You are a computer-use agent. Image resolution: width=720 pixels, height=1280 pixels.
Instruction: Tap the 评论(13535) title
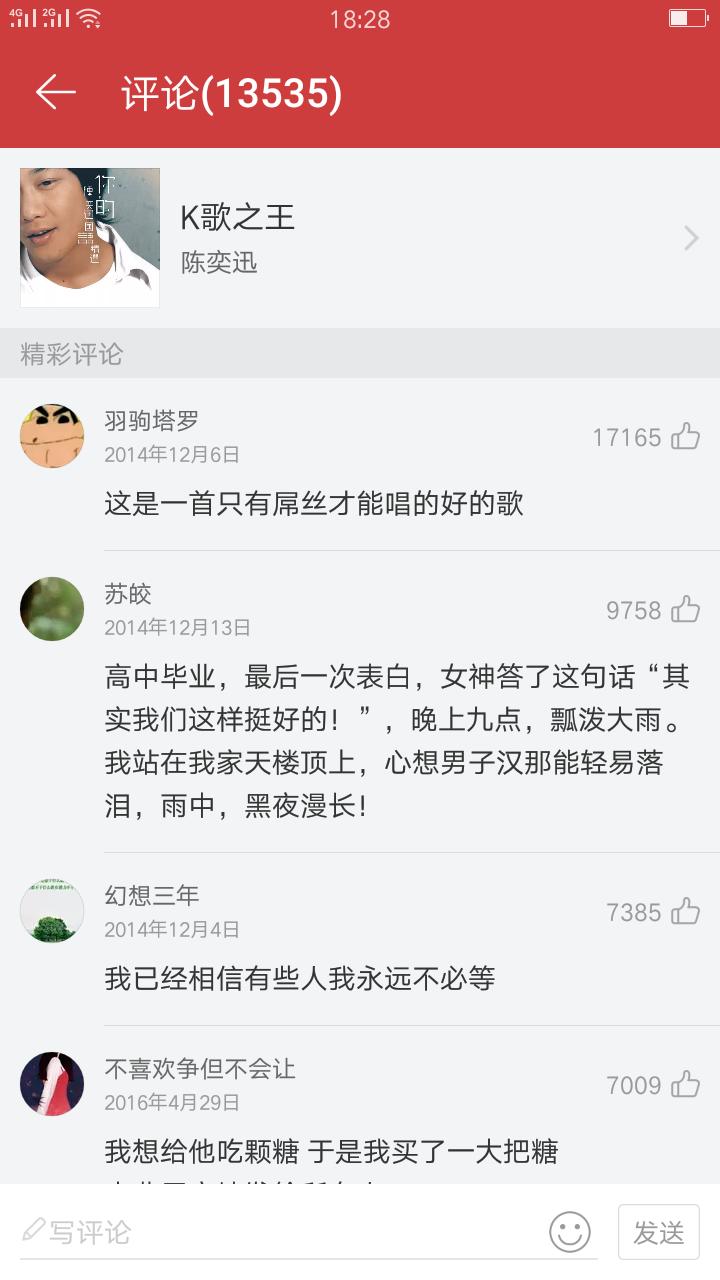228,92
